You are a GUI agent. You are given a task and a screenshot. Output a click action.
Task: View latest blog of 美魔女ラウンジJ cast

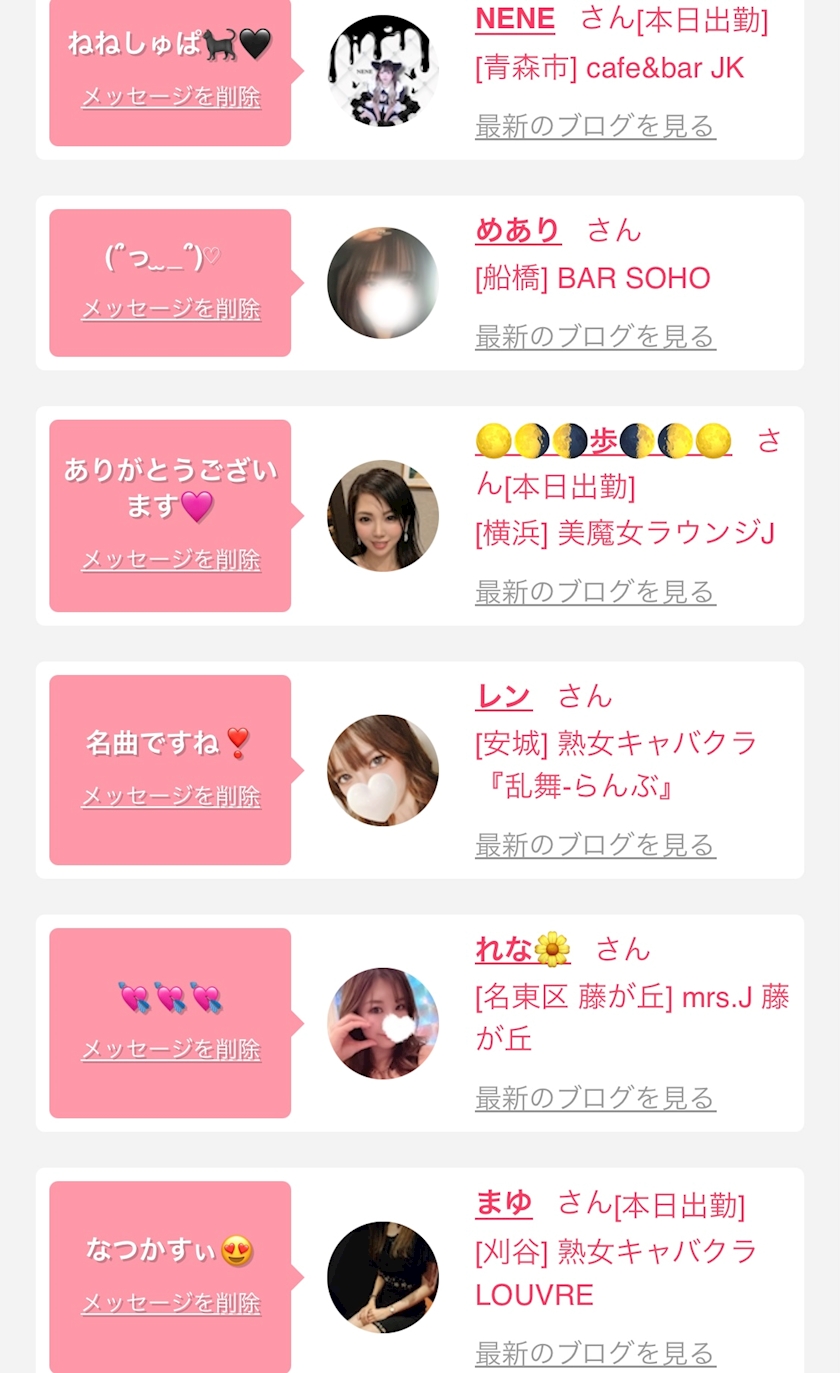(595, 592)
